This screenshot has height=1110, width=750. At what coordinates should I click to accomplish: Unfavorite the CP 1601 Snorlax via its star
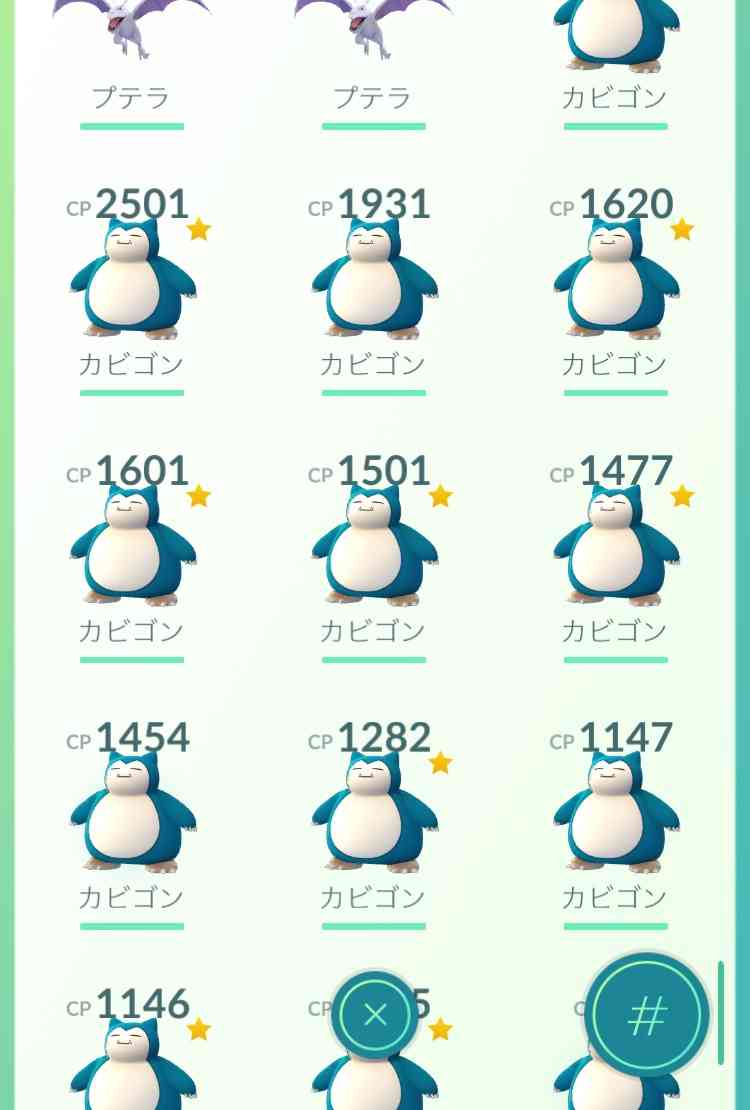(198, 495)
